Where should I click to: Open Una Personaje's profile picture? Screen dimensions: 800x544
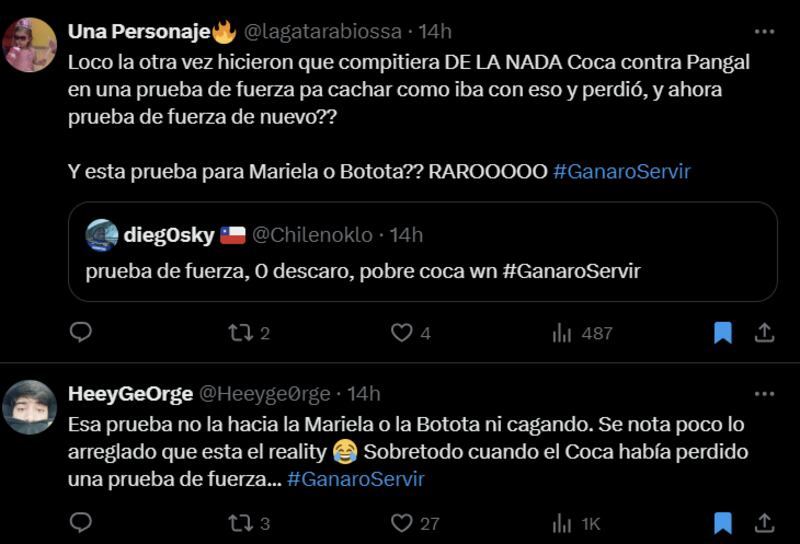coord(30,44)
